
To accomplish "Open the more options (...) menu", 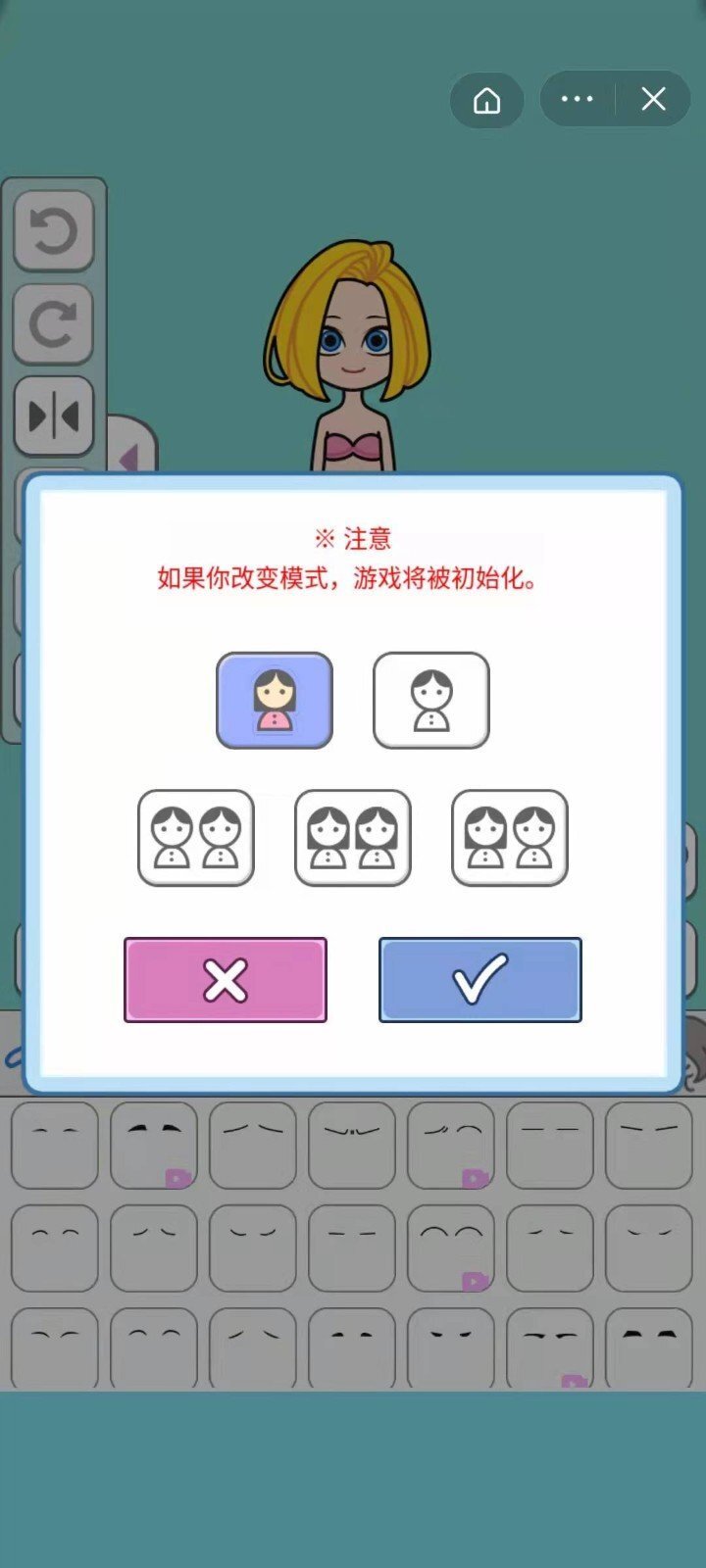I will point(576,98).
